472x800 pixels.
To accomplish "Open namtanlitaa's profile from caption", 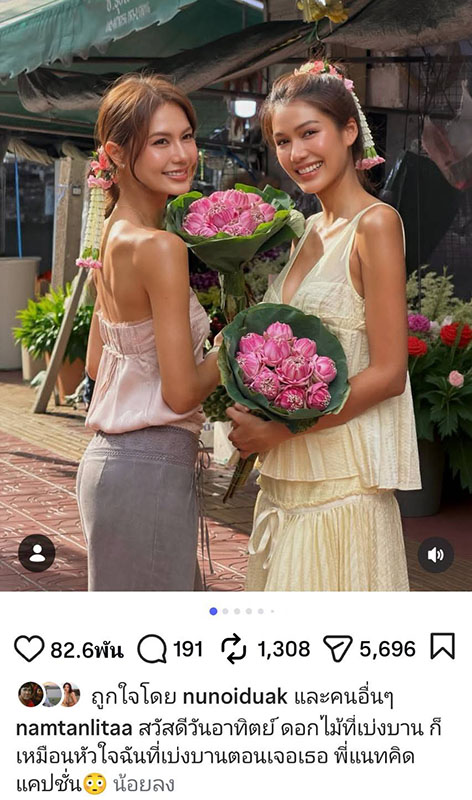I will [74, 728].
